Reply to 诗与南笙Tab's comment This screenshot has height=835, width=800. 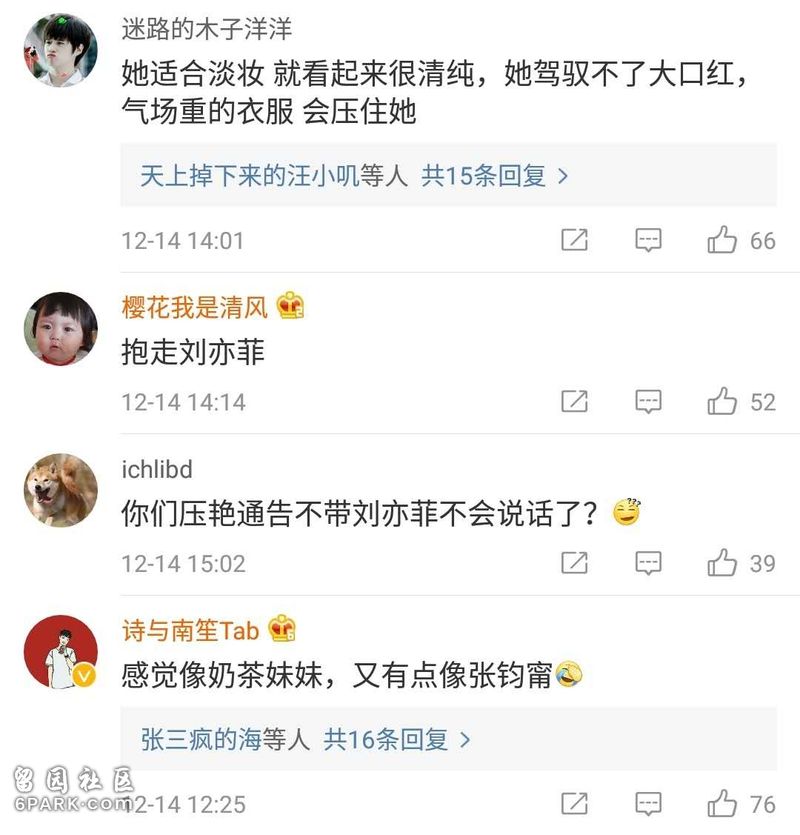pyautogui.click(x=648, y=803)
